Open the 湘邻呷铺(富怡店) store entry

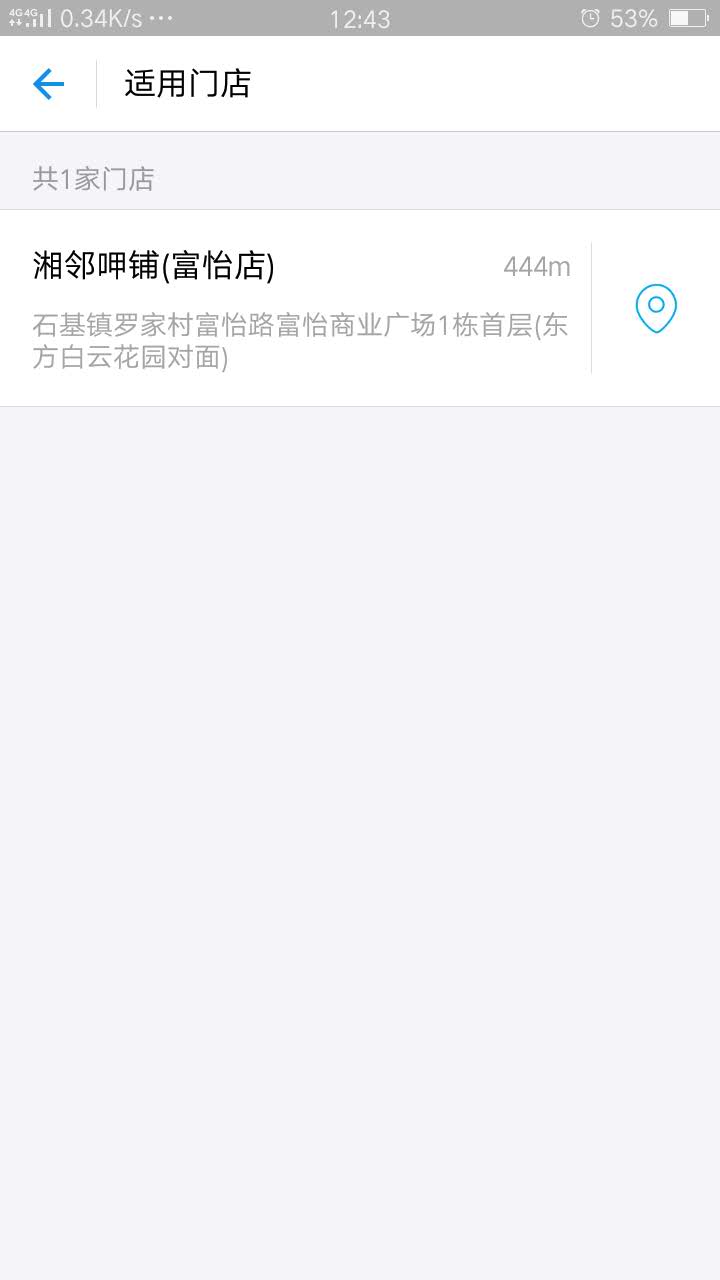tap(300, 308)
